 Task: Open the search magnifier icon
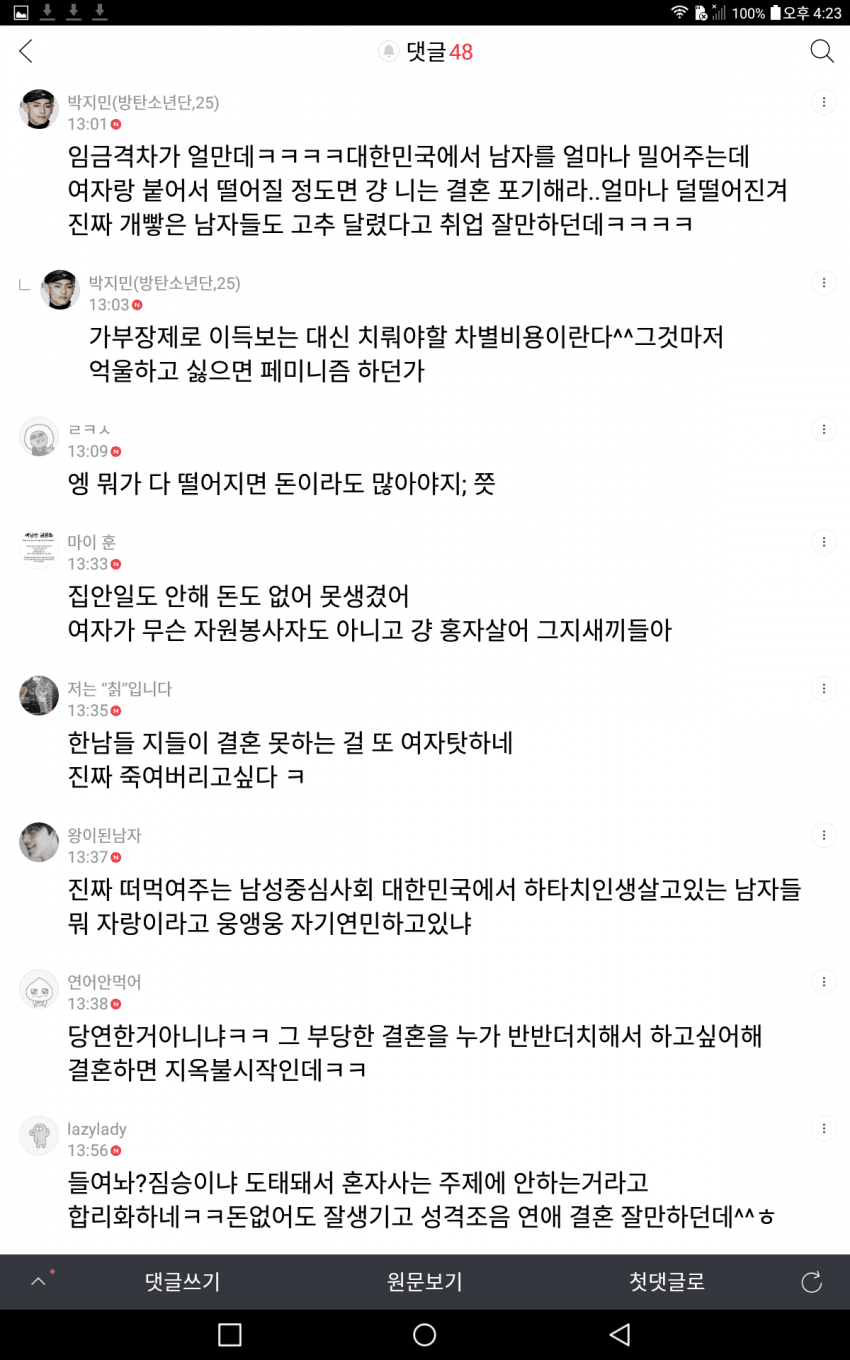(822, 51)
